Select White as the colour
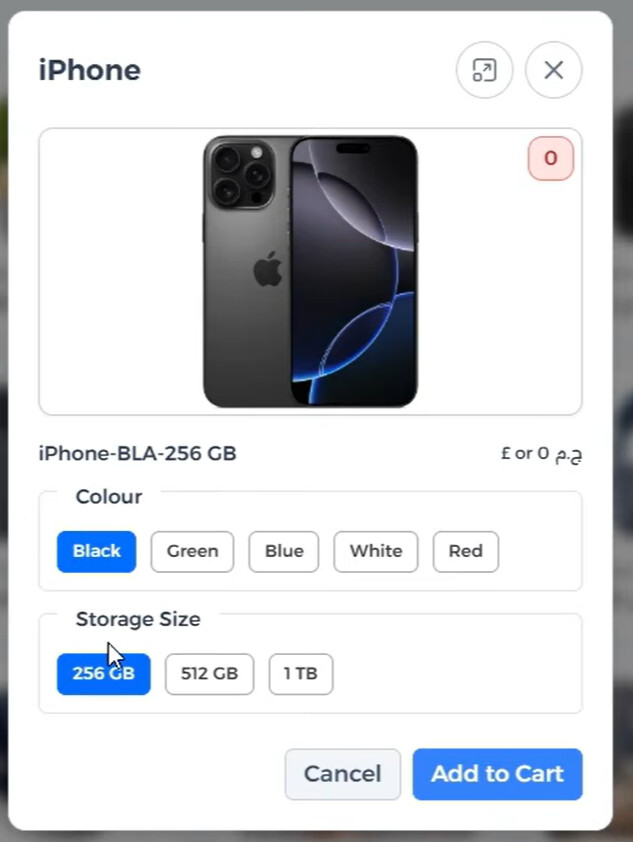 click(x=376, y=551)
